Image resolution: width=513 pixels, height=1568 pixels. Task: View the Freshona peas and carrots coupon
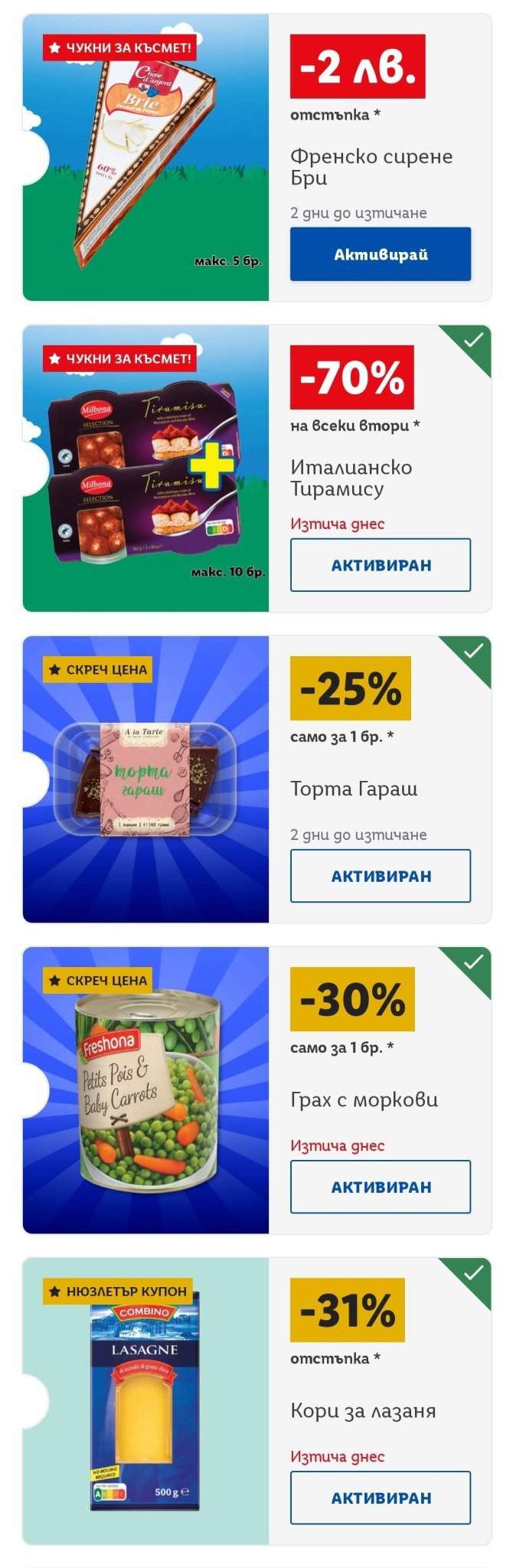click(x=145, y=1090)
